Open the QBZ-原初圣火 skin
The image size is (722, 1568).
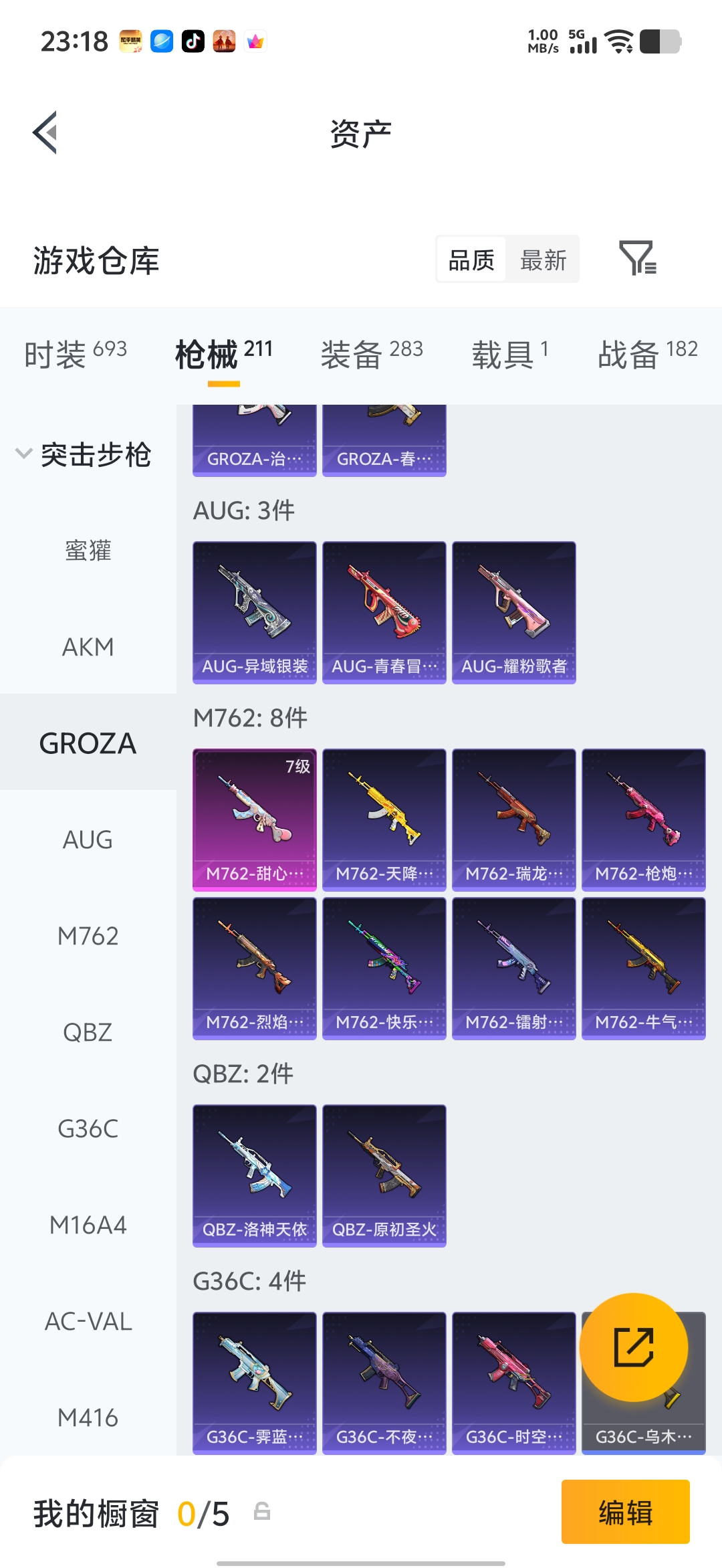click(384, 1176)
